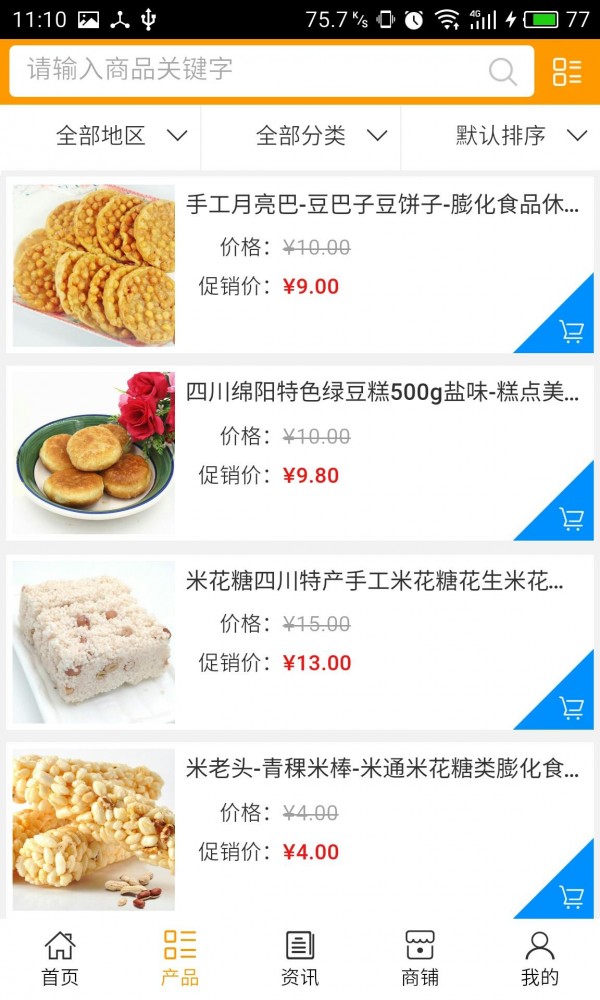
Task: Select the 产品 products tab
Action: click(x=180, y=958)
